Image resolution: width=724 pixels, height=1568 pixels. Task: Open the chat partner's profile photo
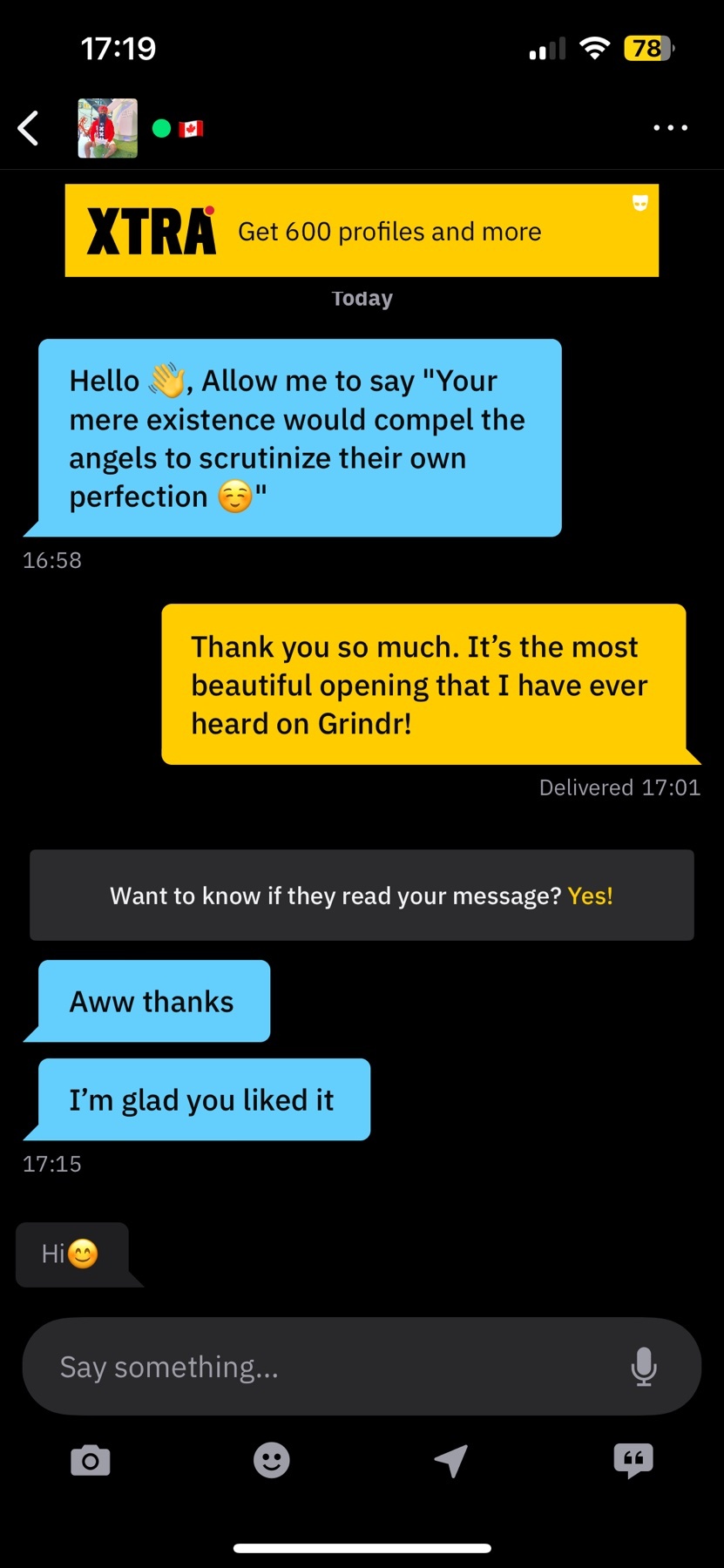tap(108, 128)
